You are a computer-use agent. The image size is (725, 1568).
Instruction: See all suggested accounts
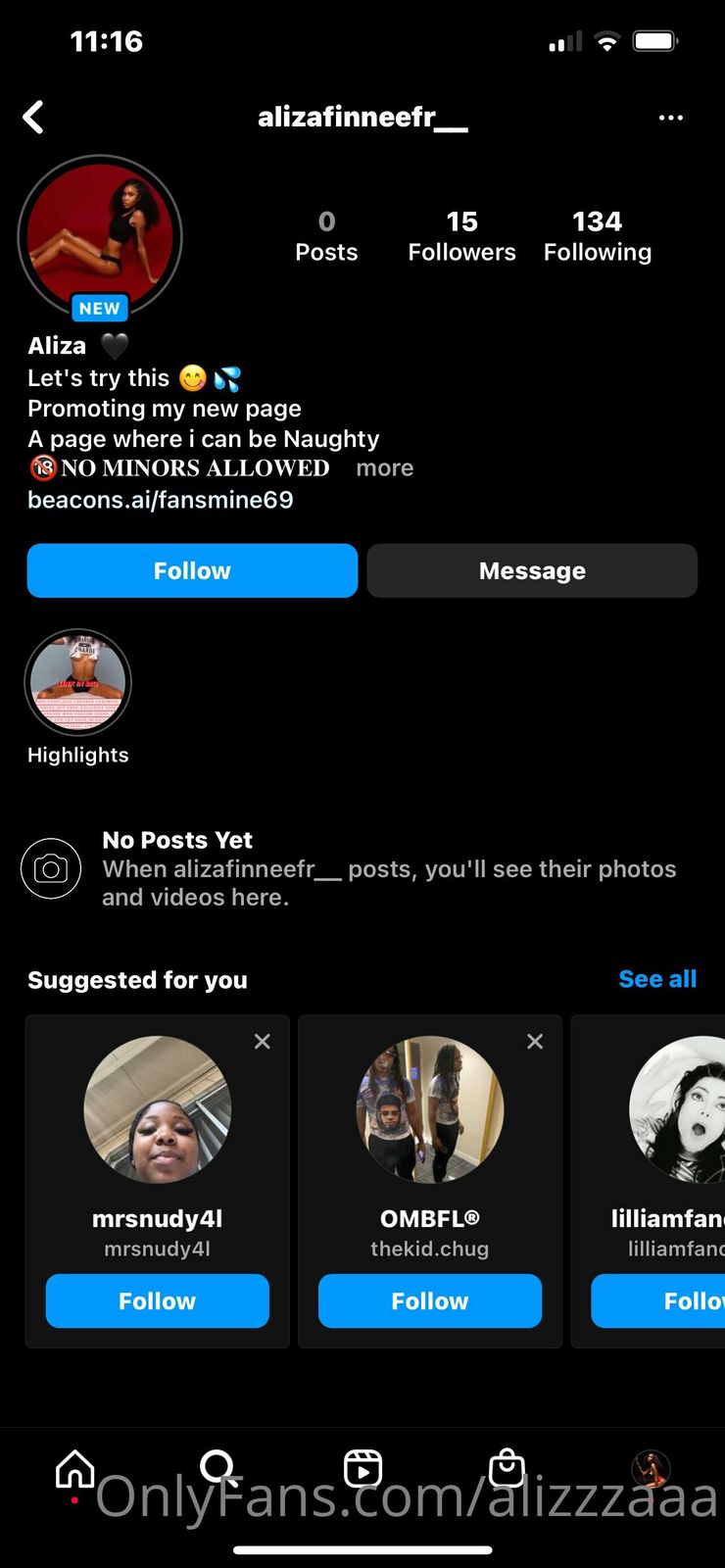(657, 979)
